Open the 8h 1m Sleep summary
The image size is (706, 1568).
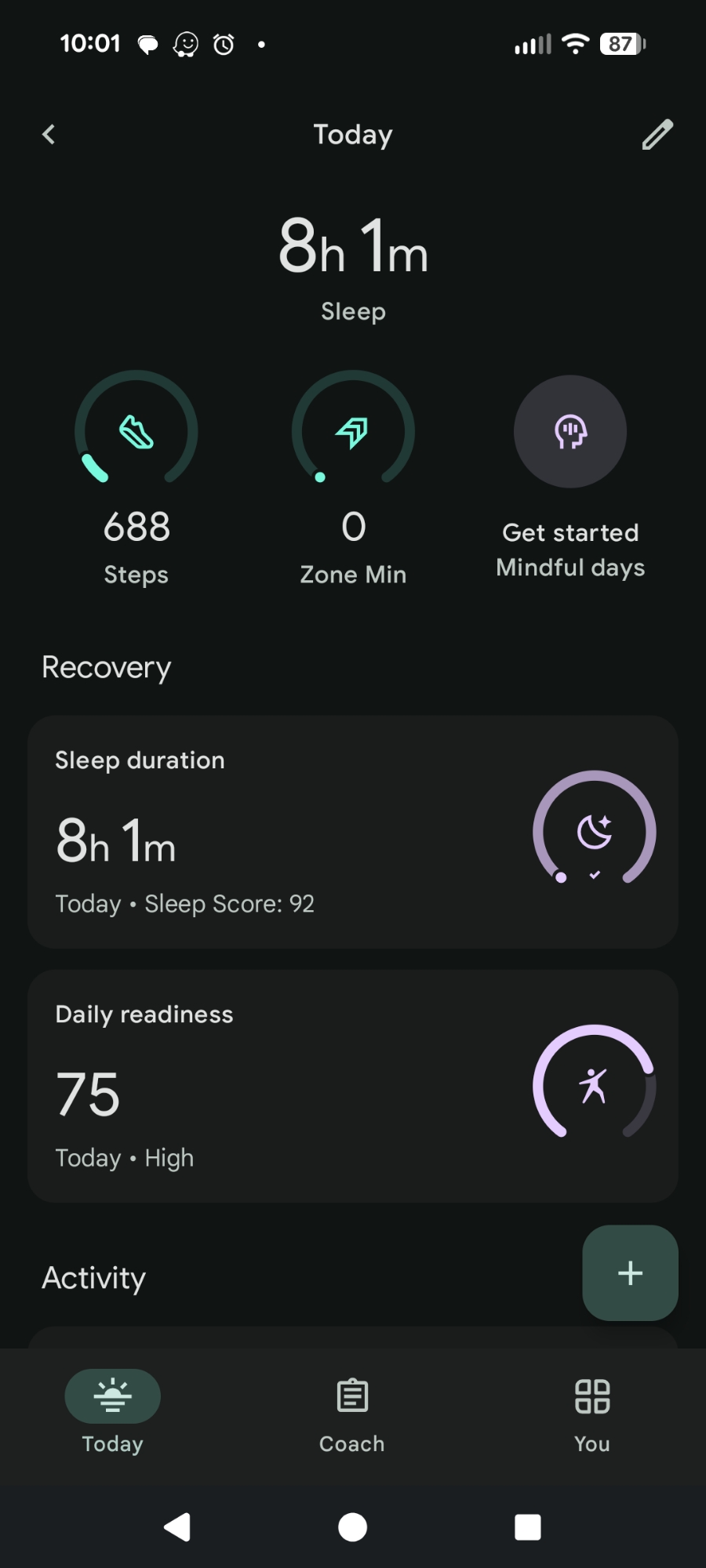pos(353,265)
